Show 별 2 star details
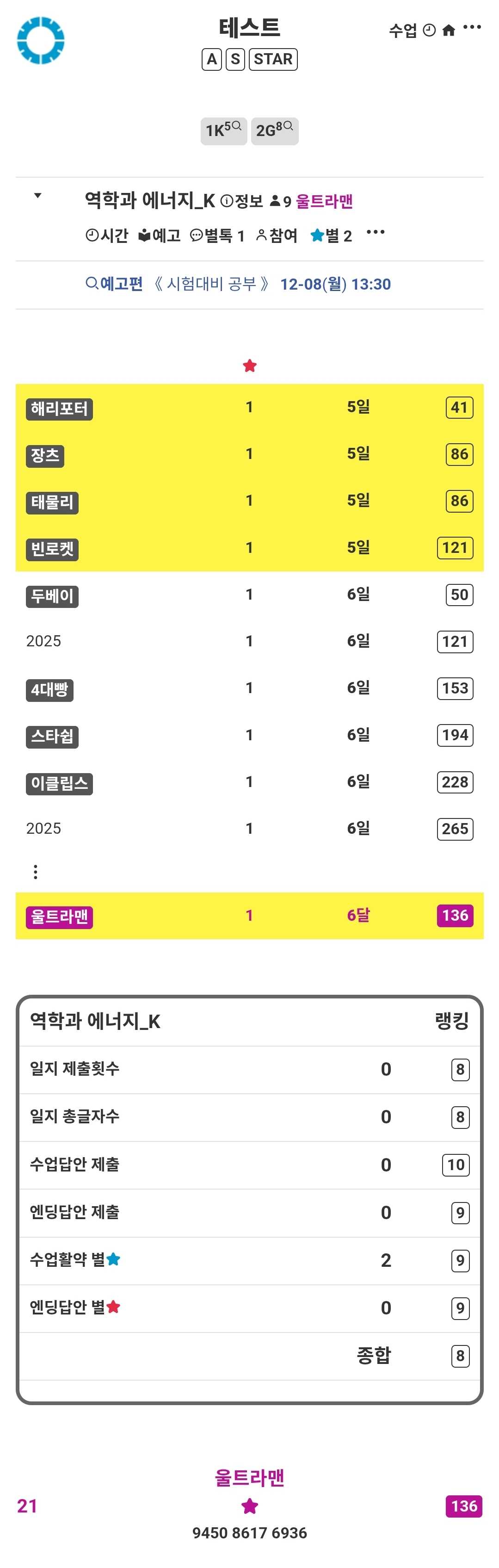 (x=331, y=236)
